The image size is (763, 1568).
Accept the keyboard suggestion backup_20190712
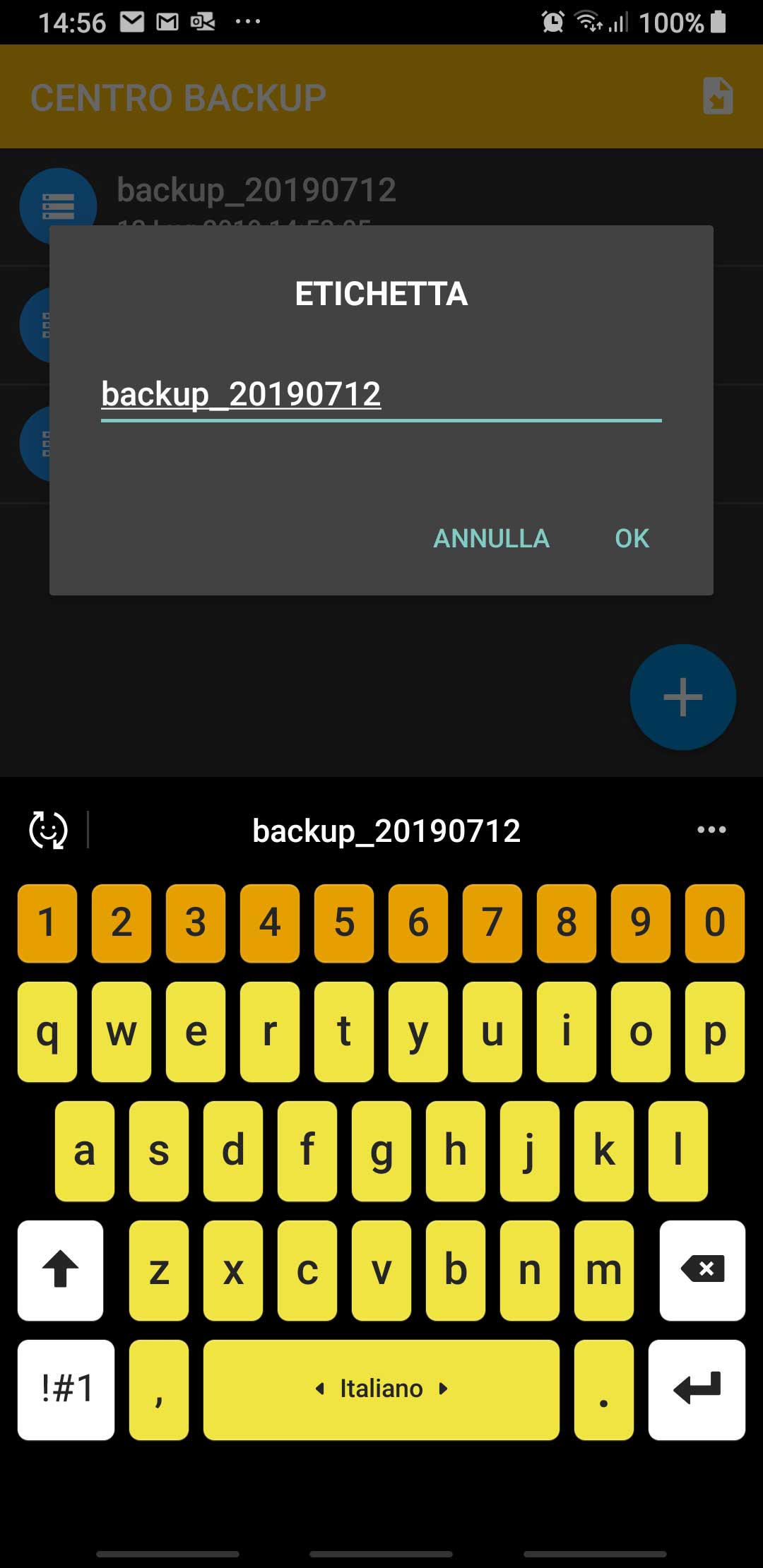386,831
